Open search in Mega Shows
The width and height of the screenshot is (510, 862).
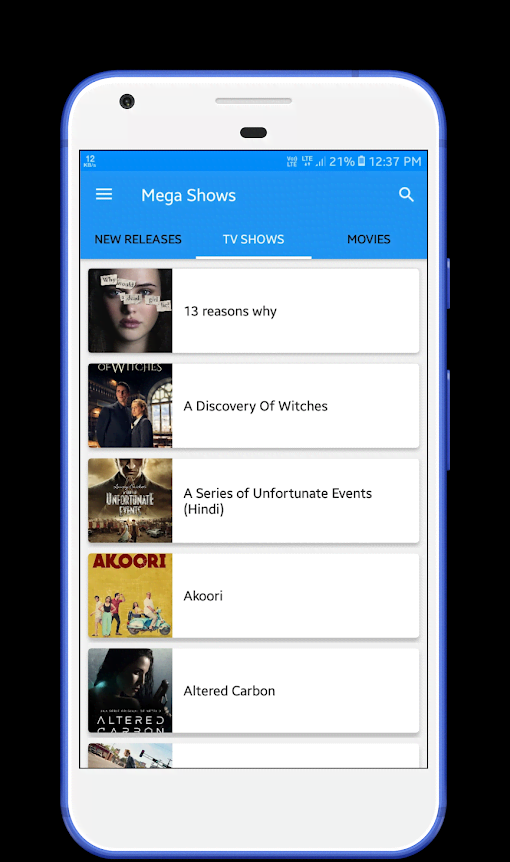coord(406,195)
